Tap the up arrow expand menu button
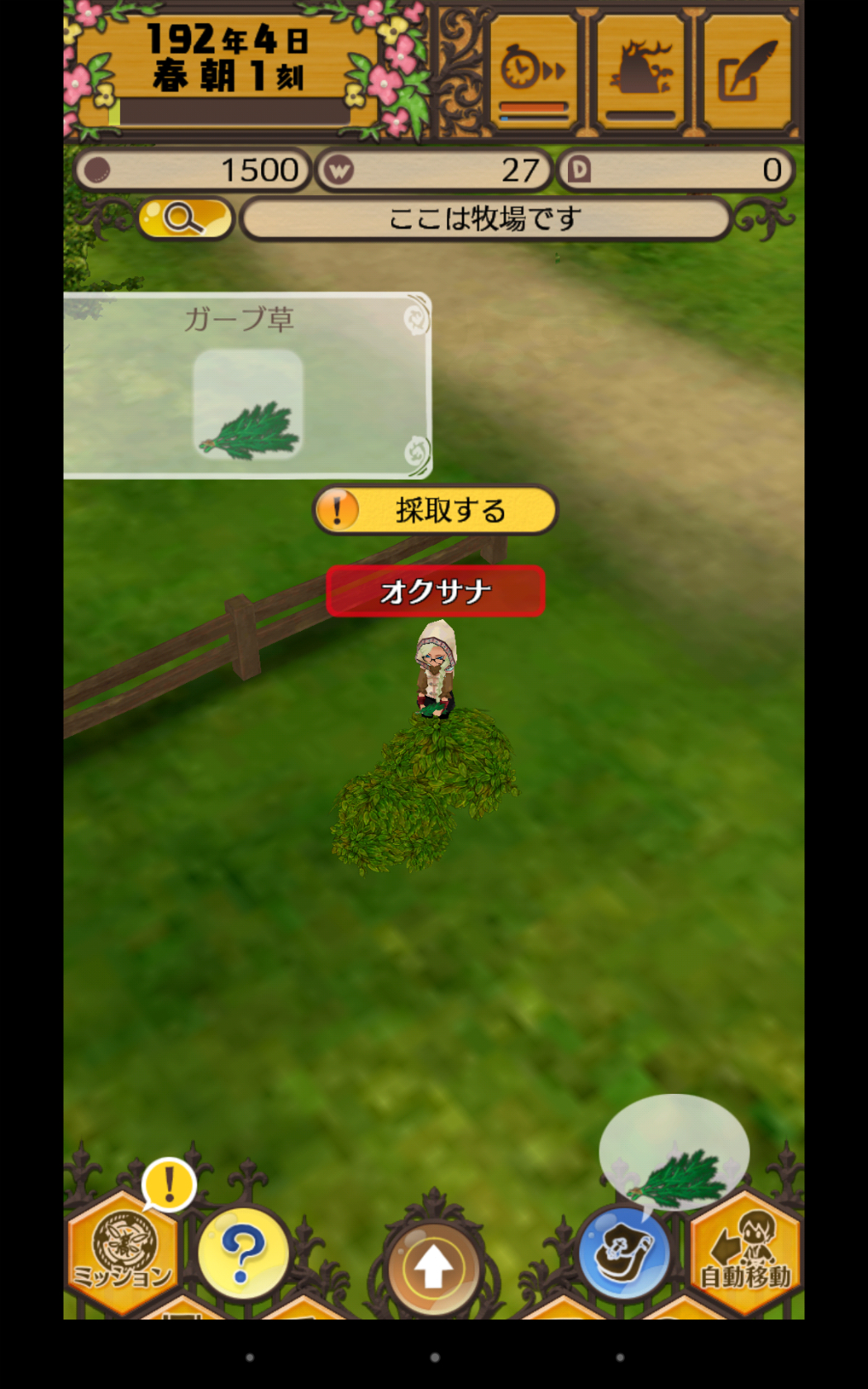The image size is (868, 1389). [433, 1267]
